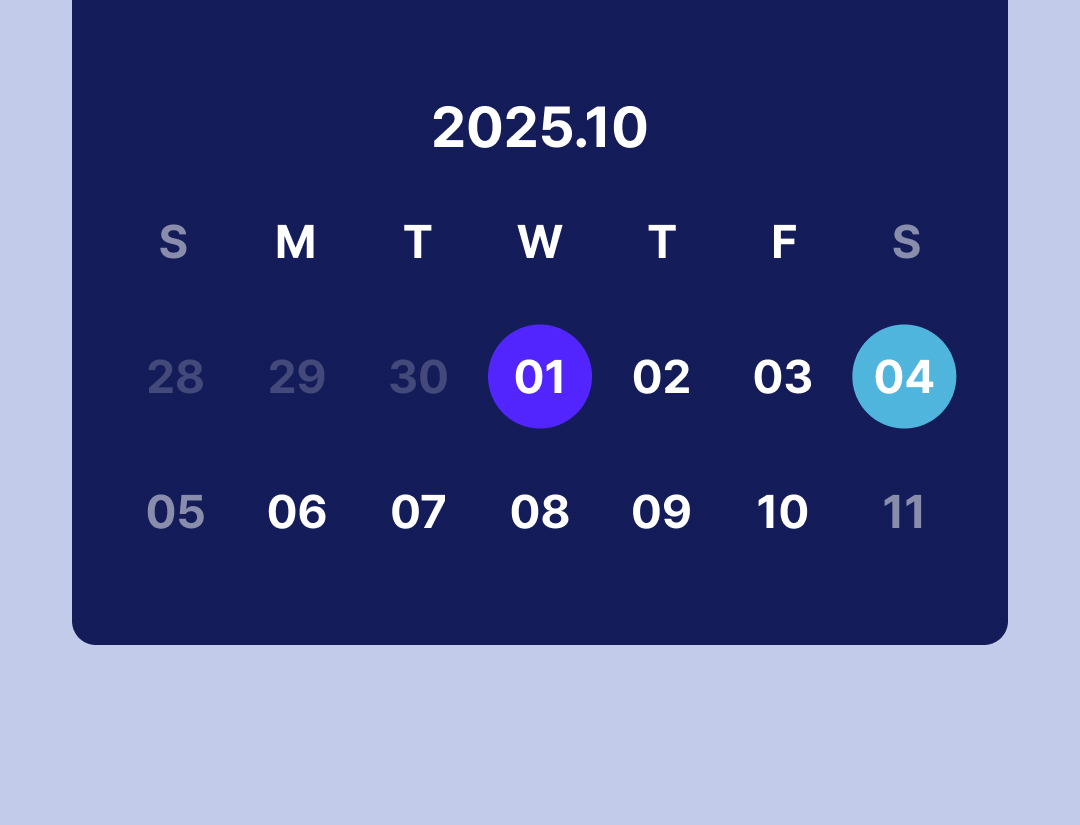This screenshot has width=1080, height=825.
Task: Tap Sunday date 05
Action: pyautogui.click(x=176, y=512)
